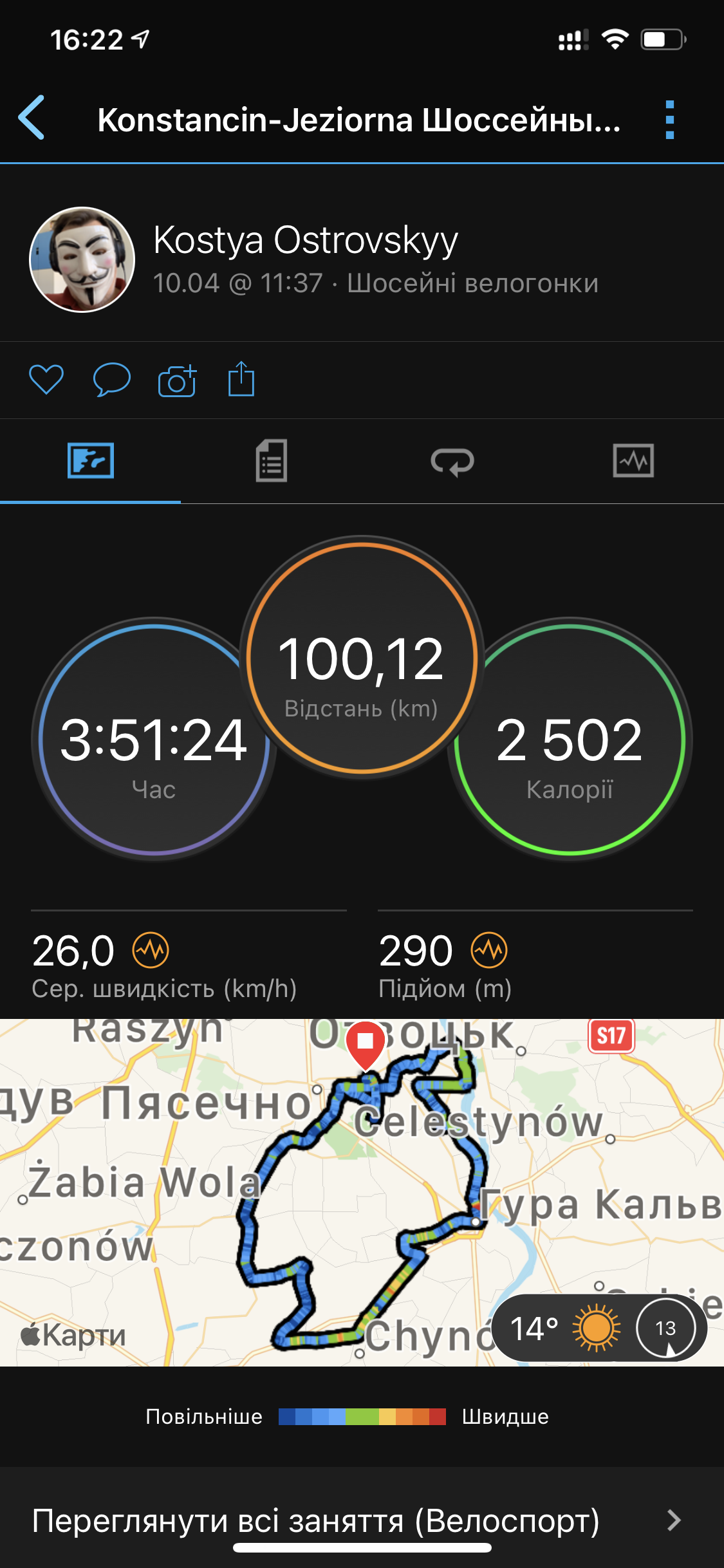Open Kostya Ostrovskyy's profile picture
724x1568 pixels.
[x=82, y=259]
